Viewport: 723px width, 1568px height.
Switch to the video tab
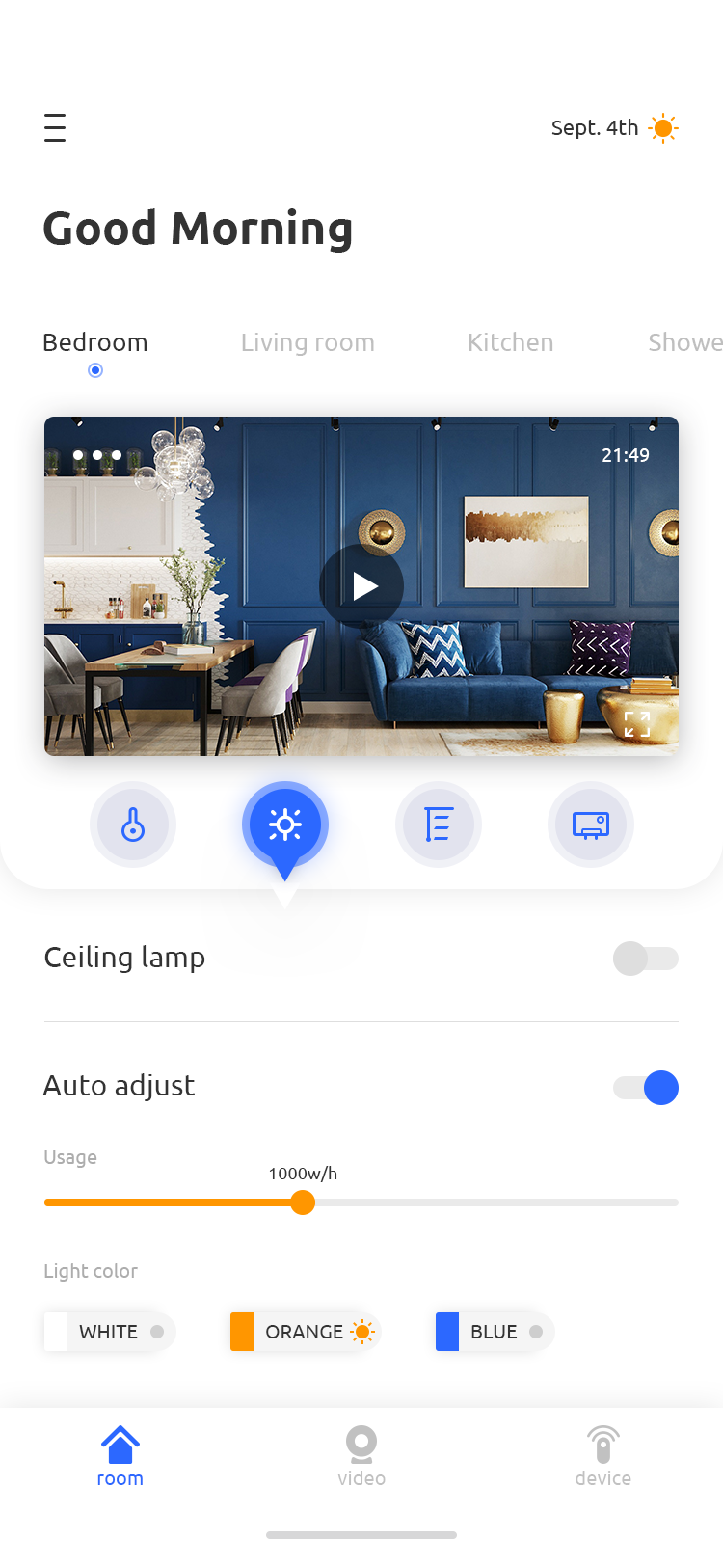pyautogui.click(x=361, y=1456)
